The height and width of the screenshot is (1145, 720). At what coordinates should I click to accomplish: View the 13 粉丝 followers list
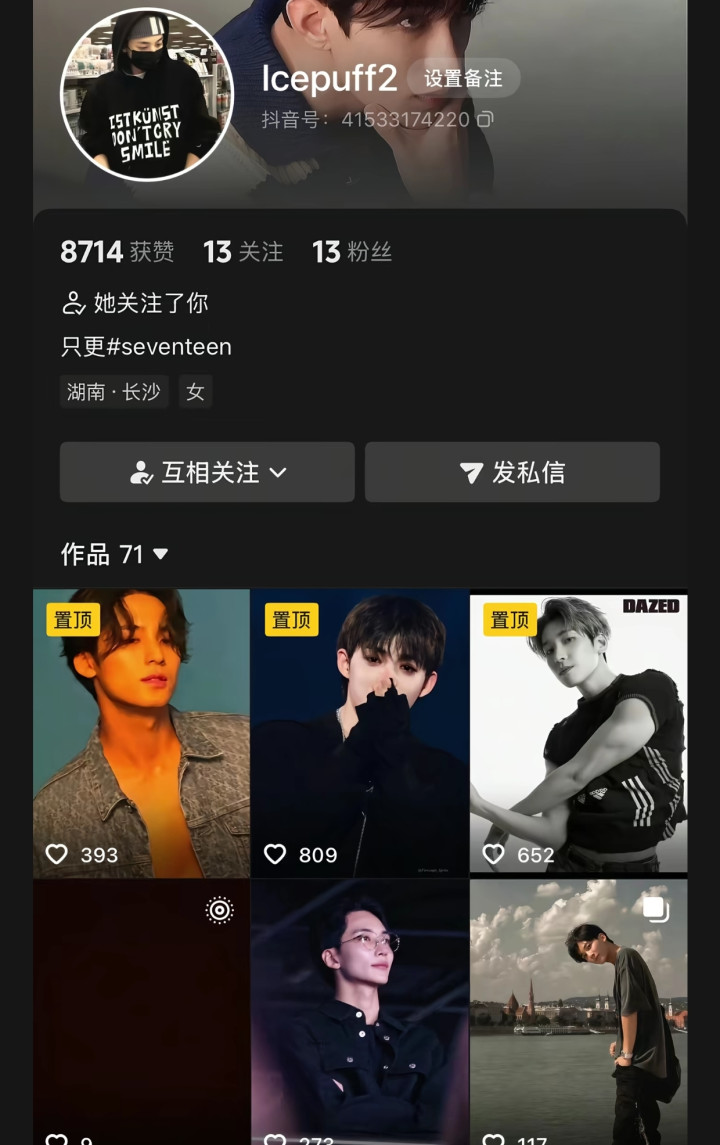(352, 252)
